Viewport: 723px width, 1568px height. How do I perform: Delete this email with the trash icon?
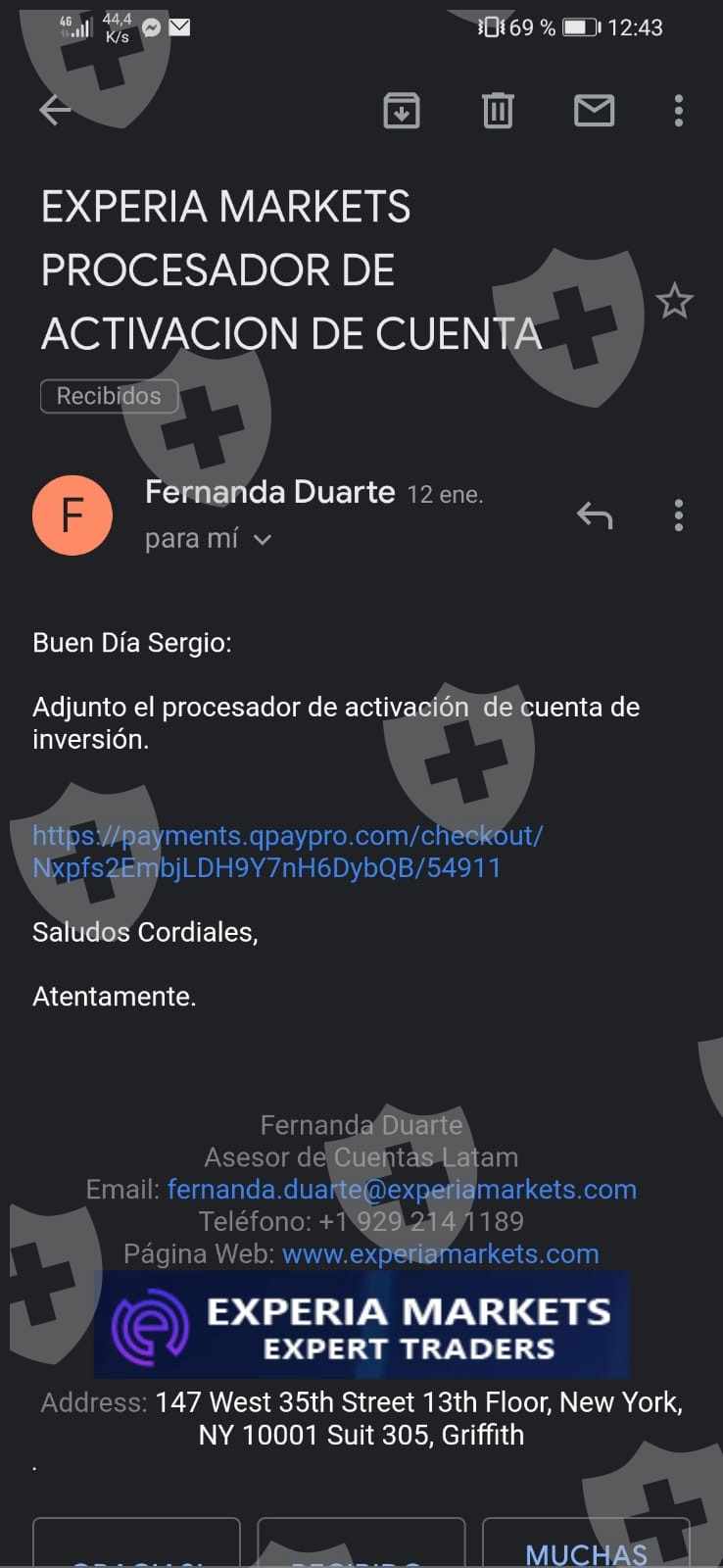(x=498, y=111)
